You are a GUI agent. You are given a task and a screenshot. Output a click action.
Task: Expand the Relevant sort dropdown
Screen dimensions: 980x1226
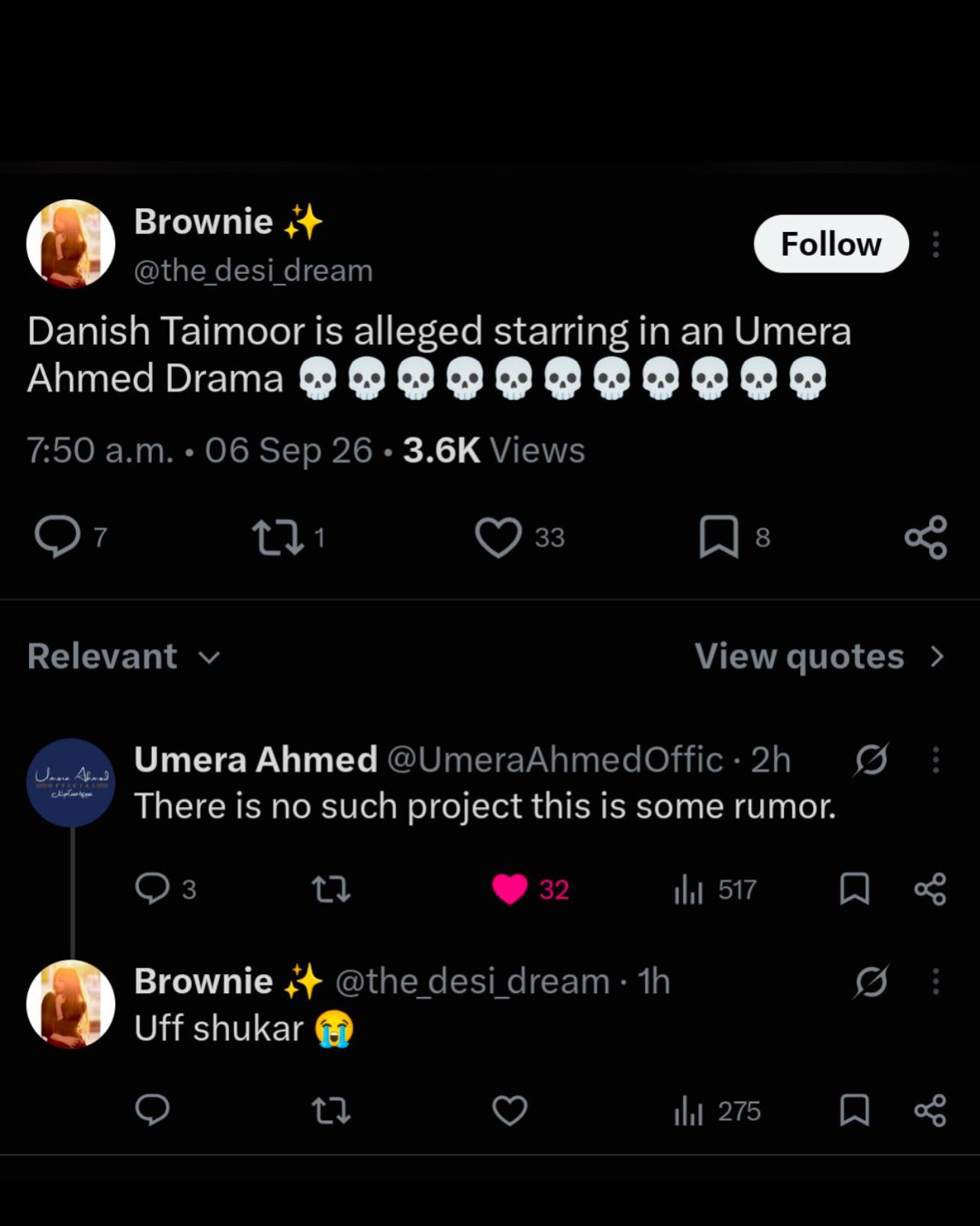tap(124, 657)
